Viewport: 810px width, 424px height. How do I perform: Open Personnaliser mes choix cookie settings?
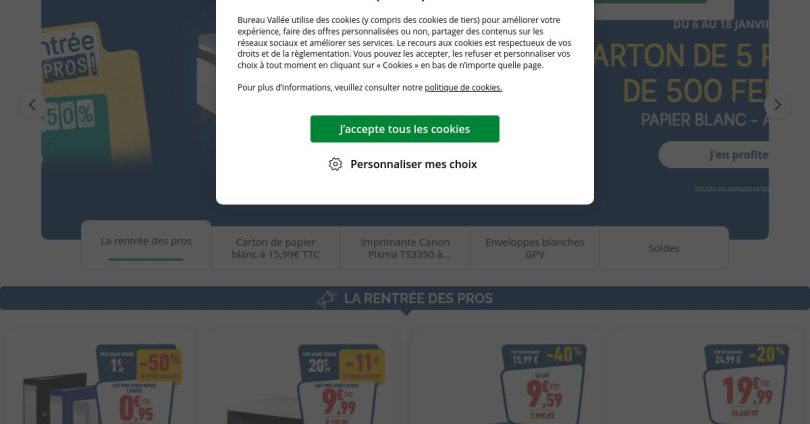(404, 164)
